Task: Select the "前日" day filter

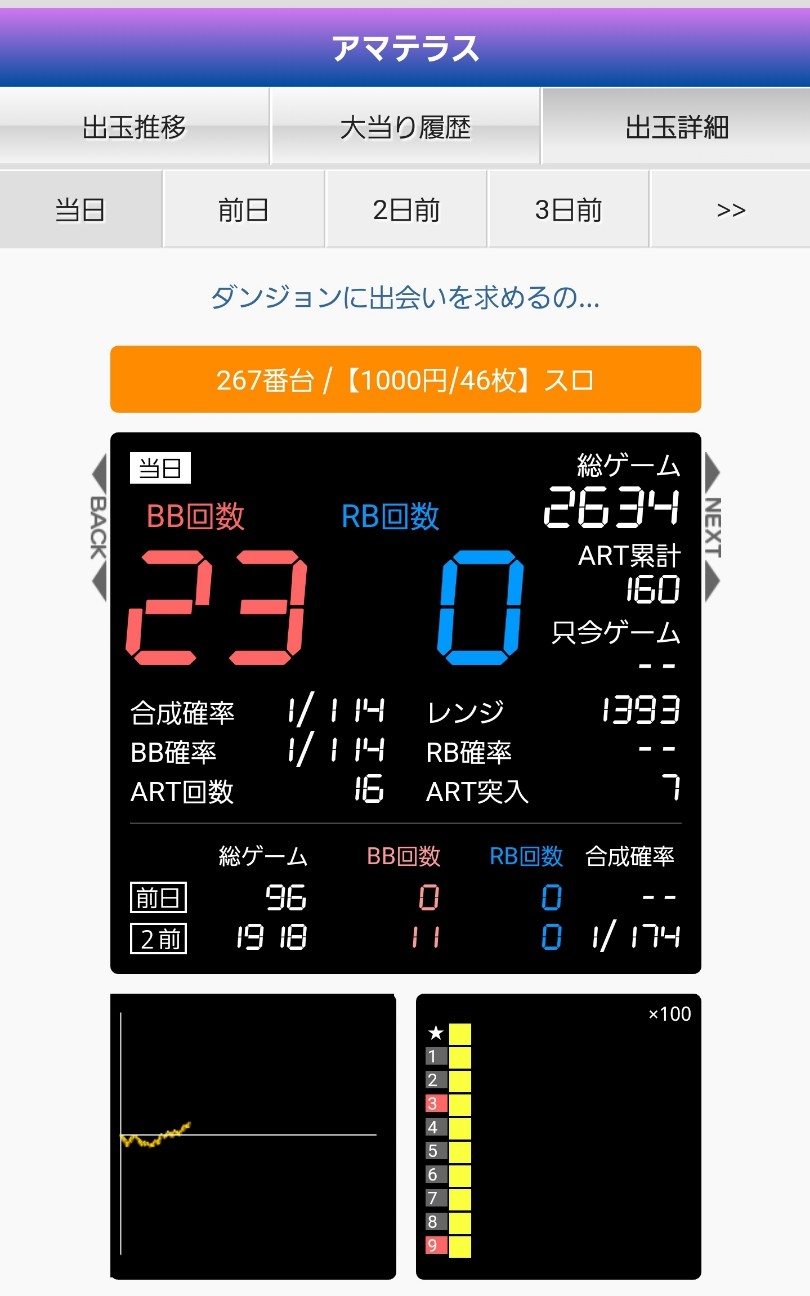Action: click(x=243, y=208)
